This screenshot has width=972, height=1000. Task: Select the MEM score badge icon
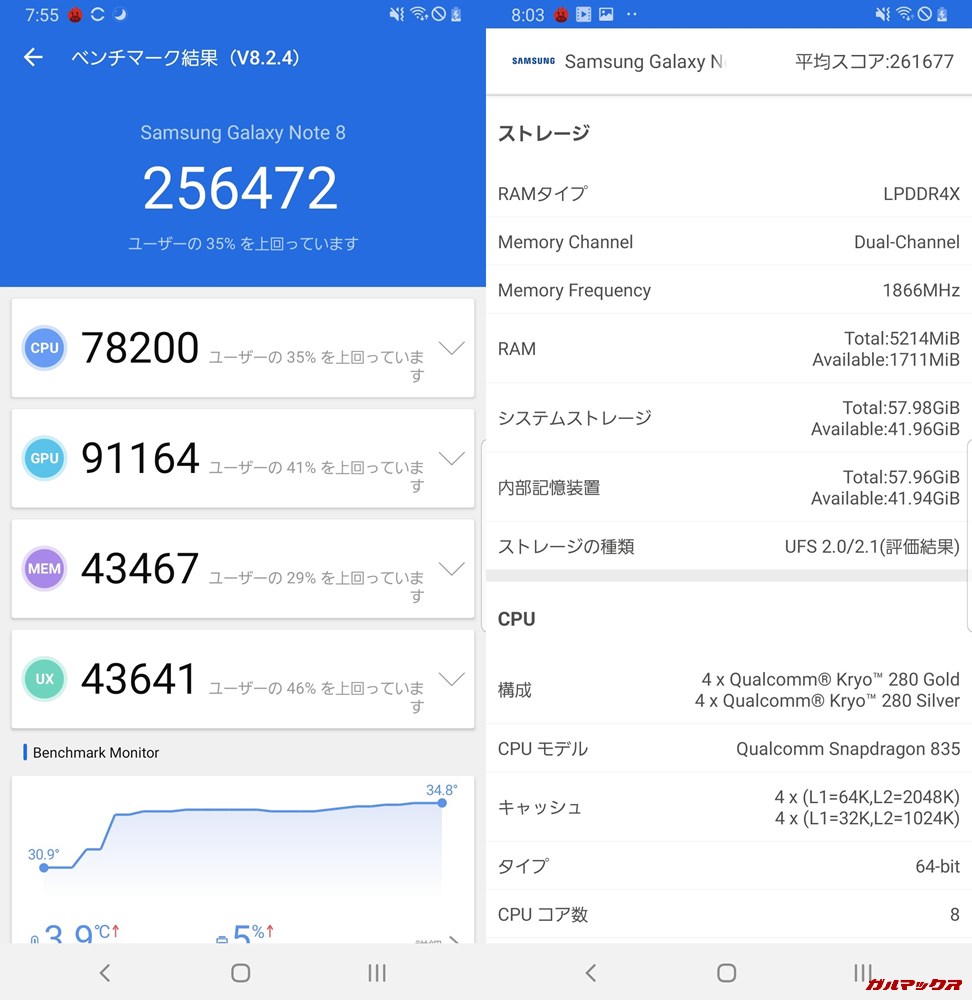44,568
